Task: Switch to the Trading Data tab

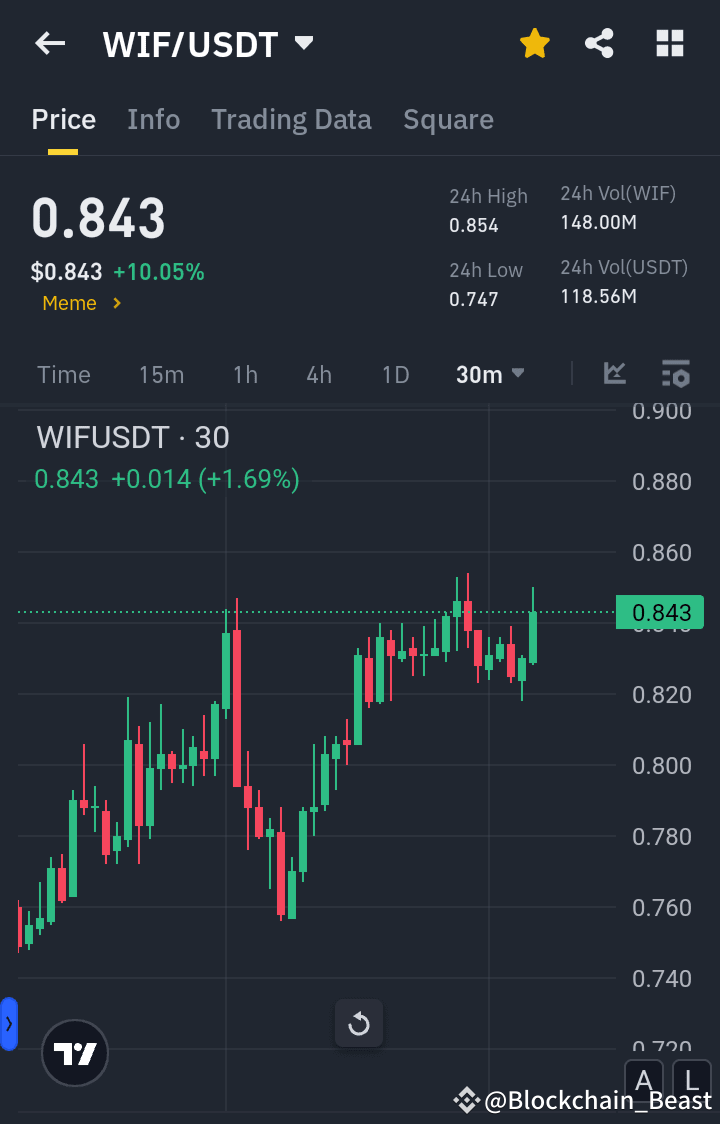Action: pos(291,119)
